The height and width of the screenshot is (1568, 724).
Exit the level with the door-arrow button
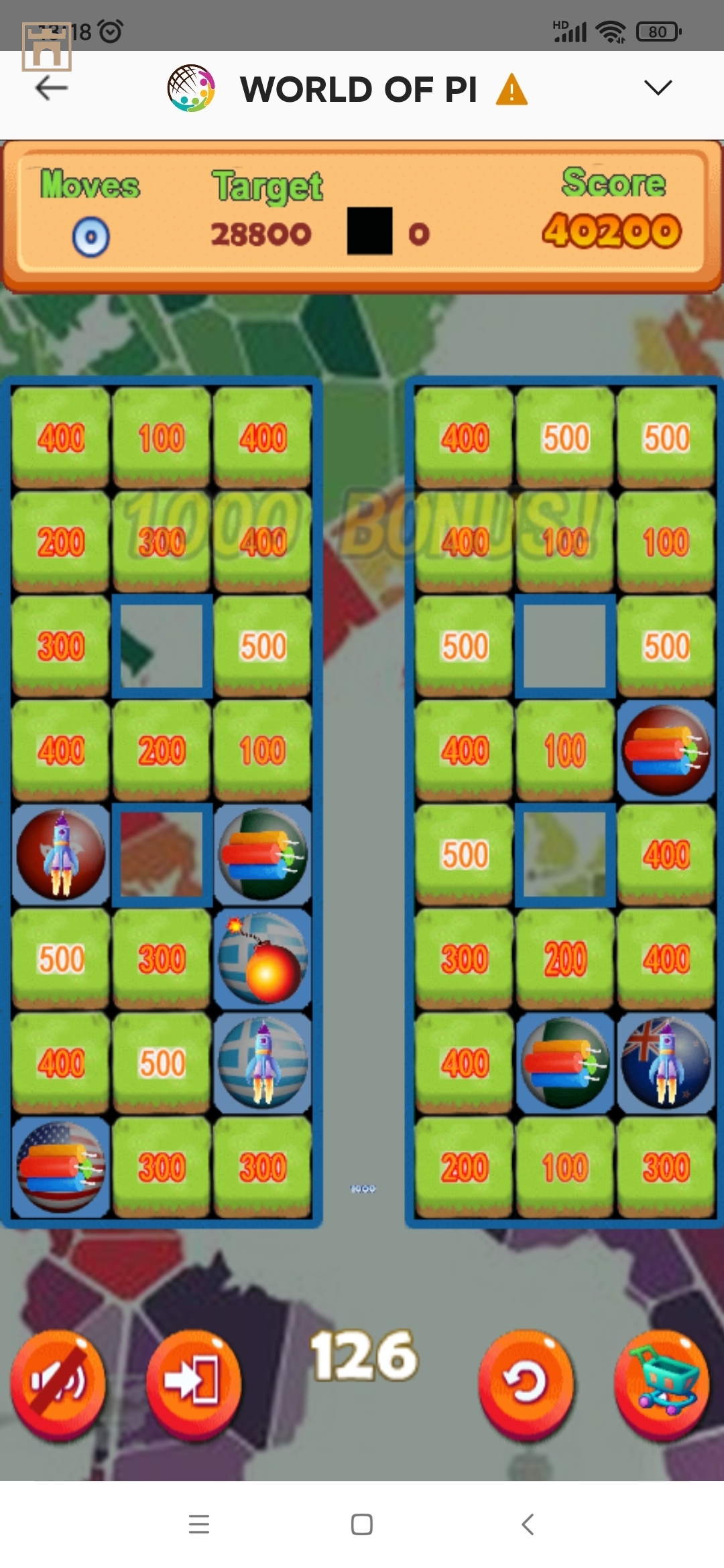tap(194, 1382)
